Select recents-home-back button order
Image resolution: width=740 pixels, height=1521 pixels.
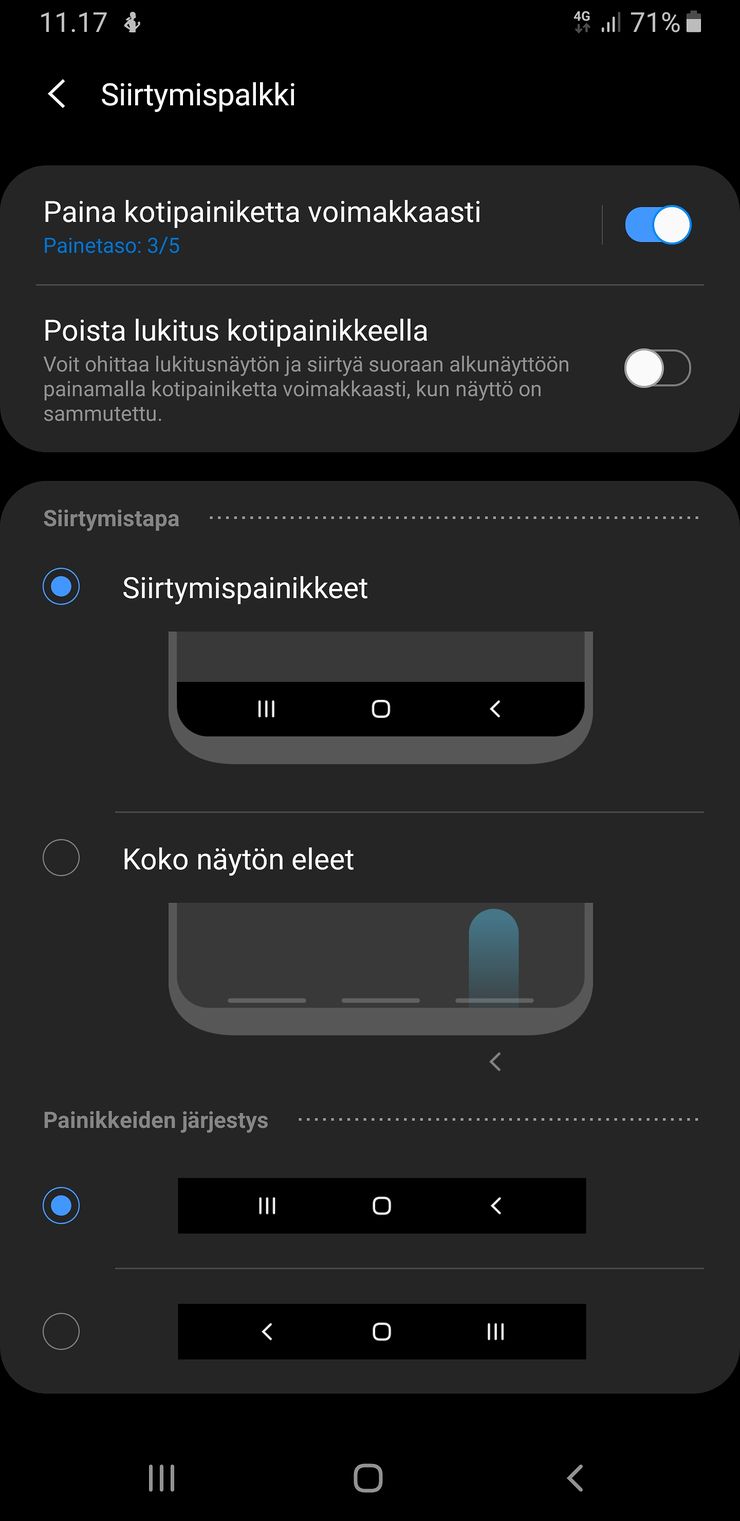coord(61,1205)
